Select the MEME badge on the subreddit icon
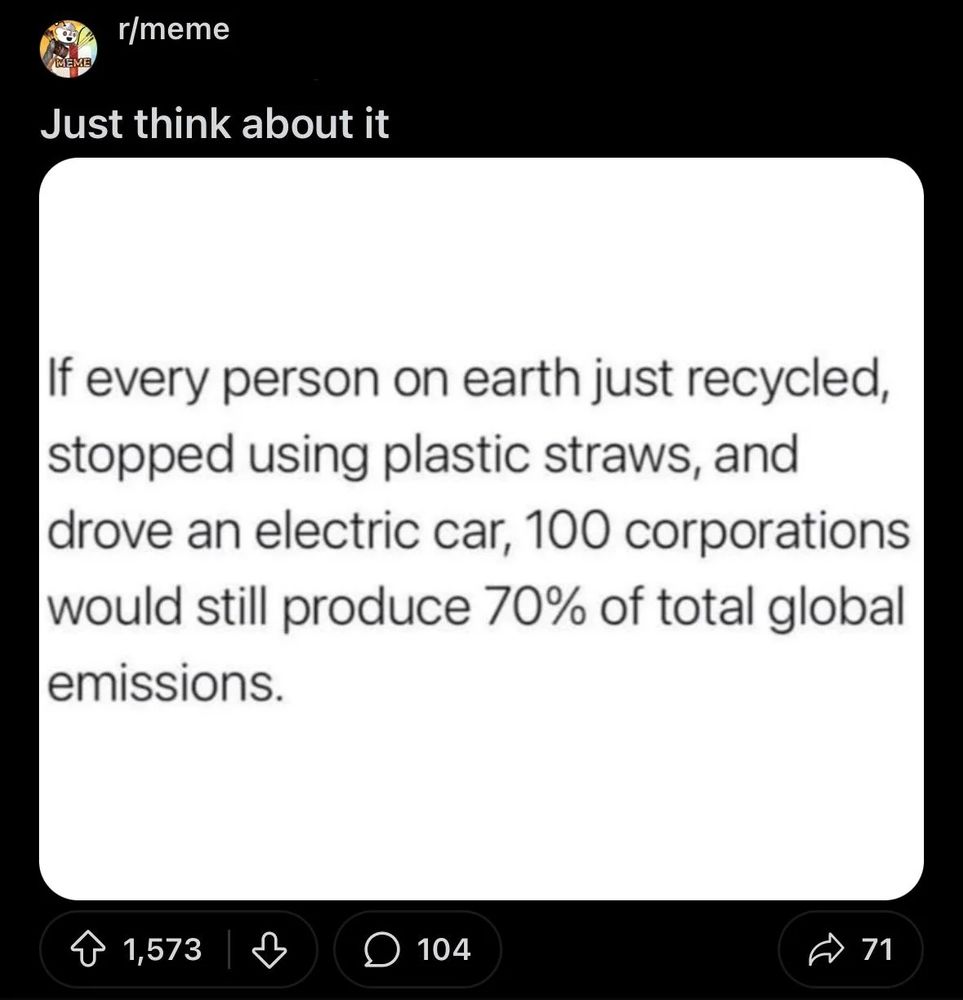963x1000 pixels. 66,63
